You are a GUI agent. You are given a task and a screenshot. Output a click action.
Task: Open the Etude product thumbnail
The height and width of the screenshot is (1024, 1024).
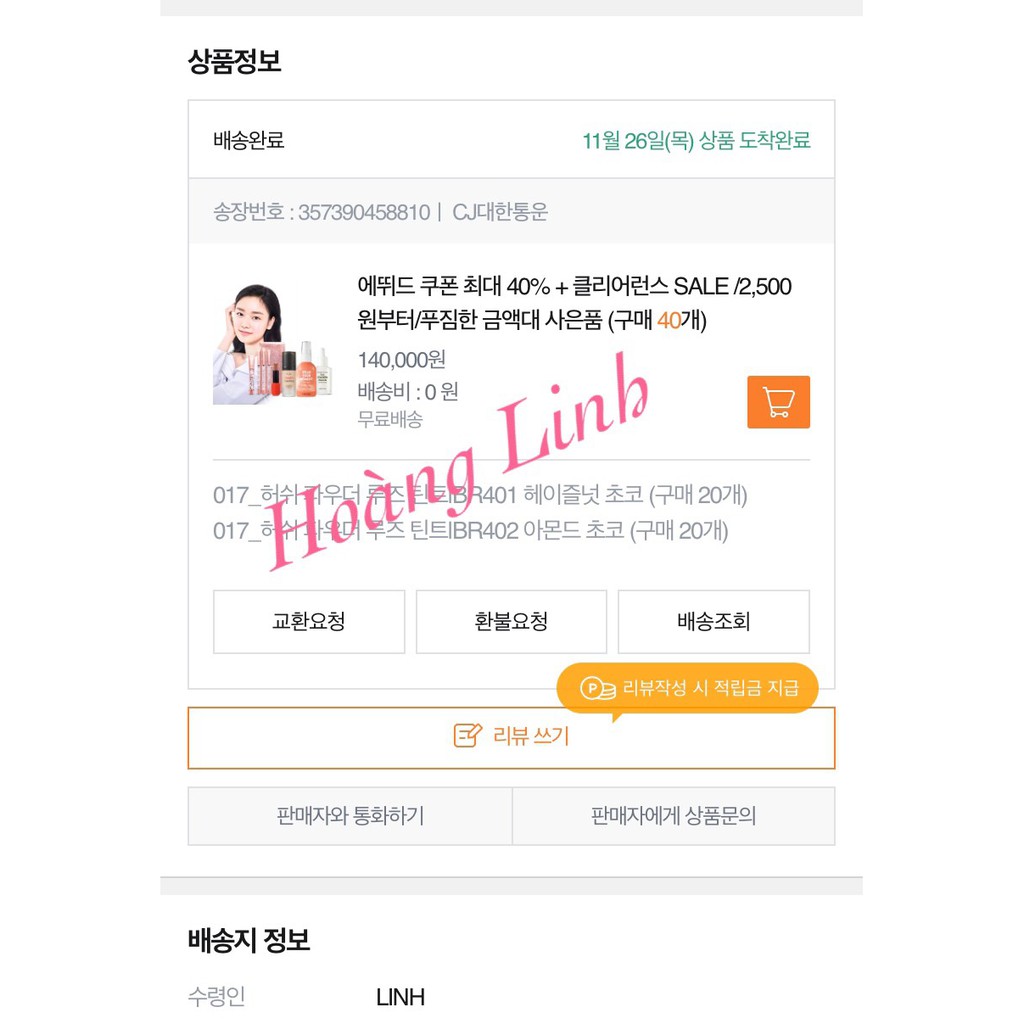[272, 344]
